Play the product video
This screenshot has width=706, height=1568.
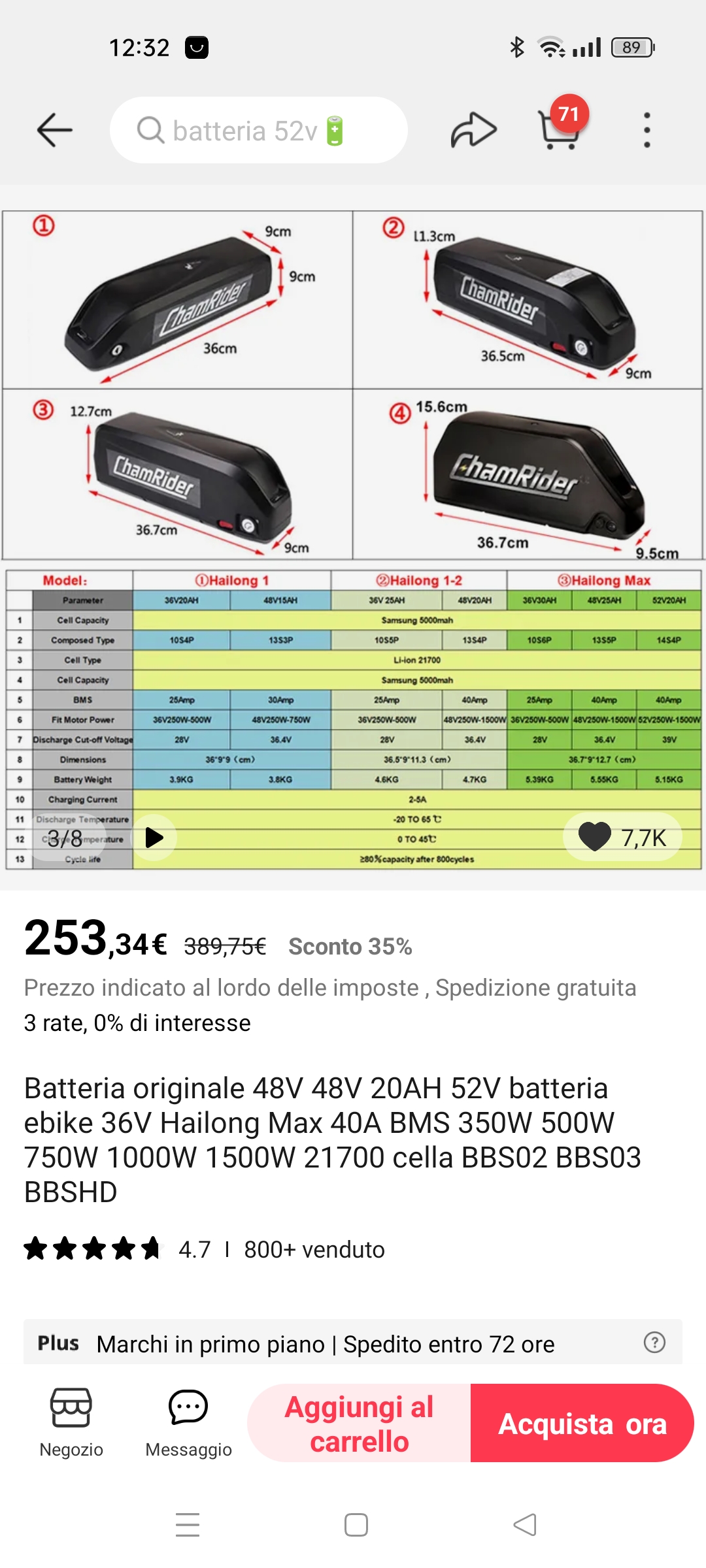coord(154,837)
